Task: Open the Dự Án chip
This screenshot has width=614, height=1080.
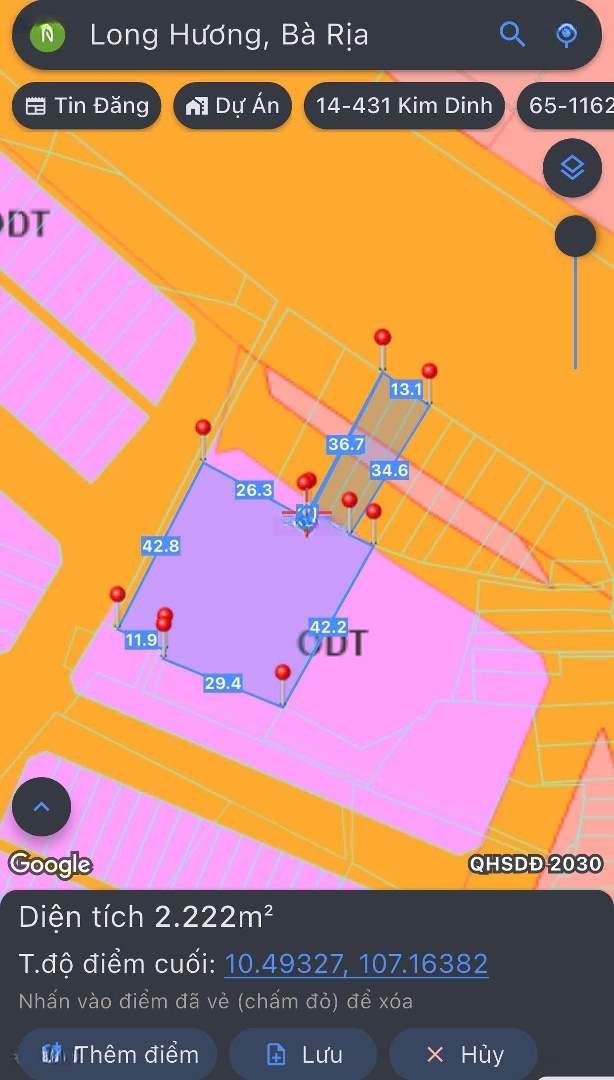Action: click(232, 106)
